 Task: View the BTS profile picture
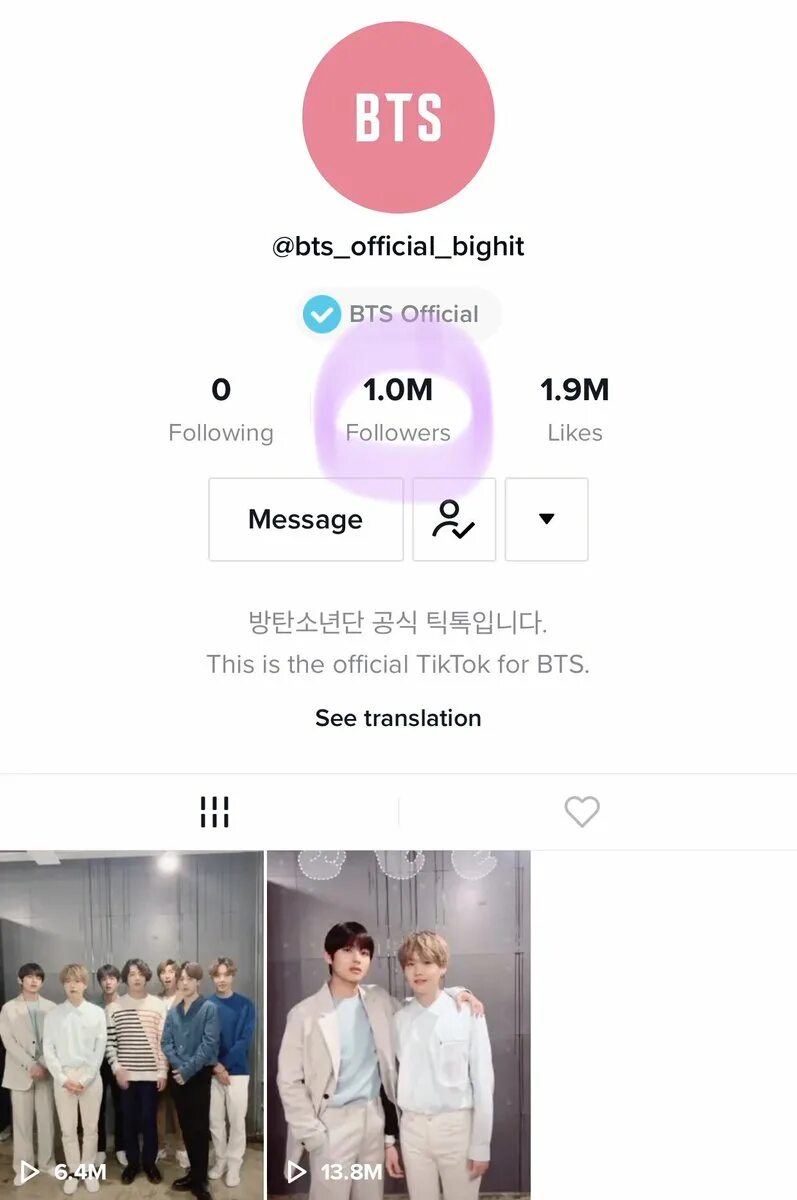[x=398, y=117]
